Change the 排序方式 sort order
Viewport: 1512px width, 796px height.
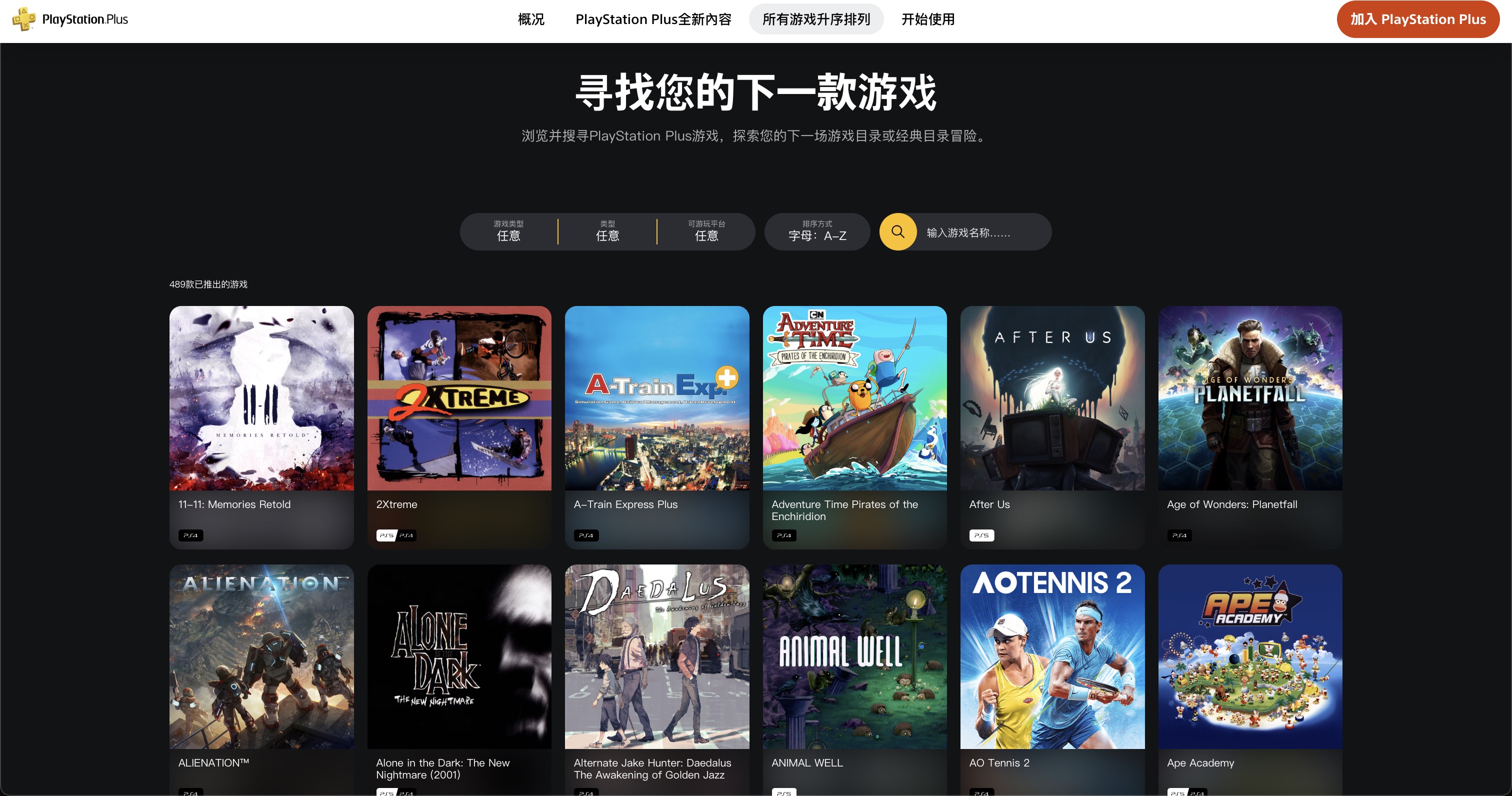pyautogui.click(x=817, y=232)
